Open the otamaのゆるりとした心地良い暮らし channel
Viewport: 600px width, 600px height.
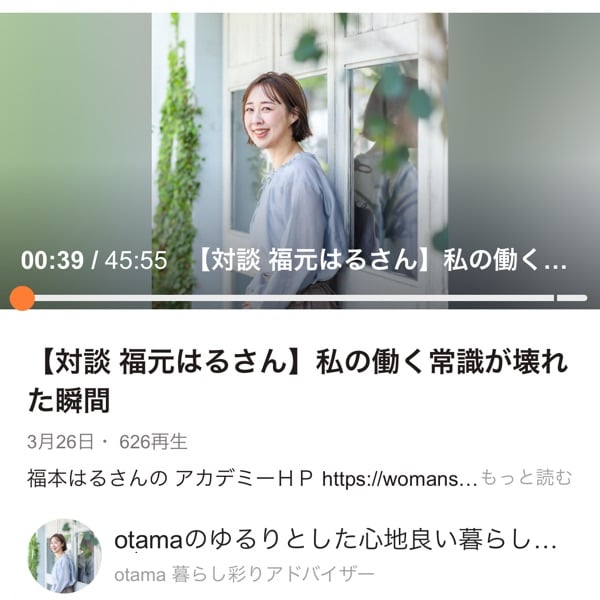[335, 541]
